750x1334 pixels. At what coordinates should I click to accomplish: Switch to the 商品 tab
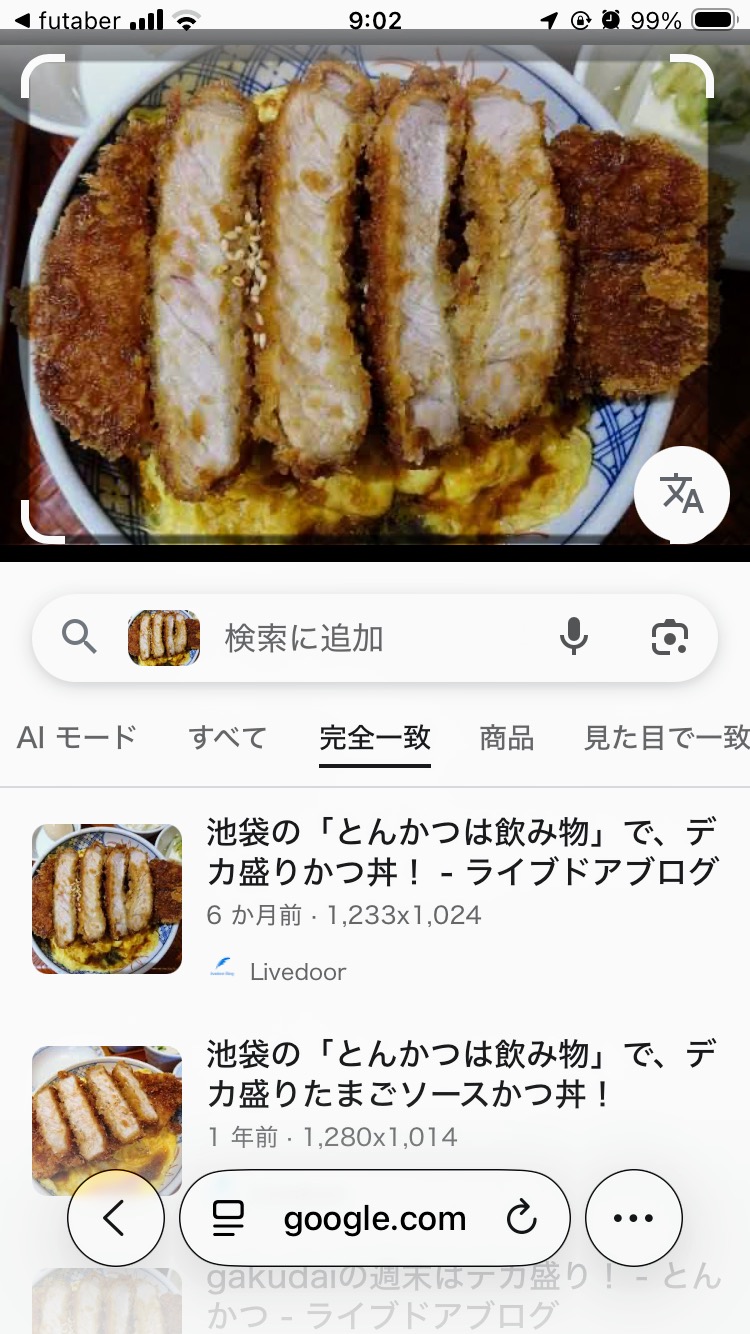click(506, 738)
